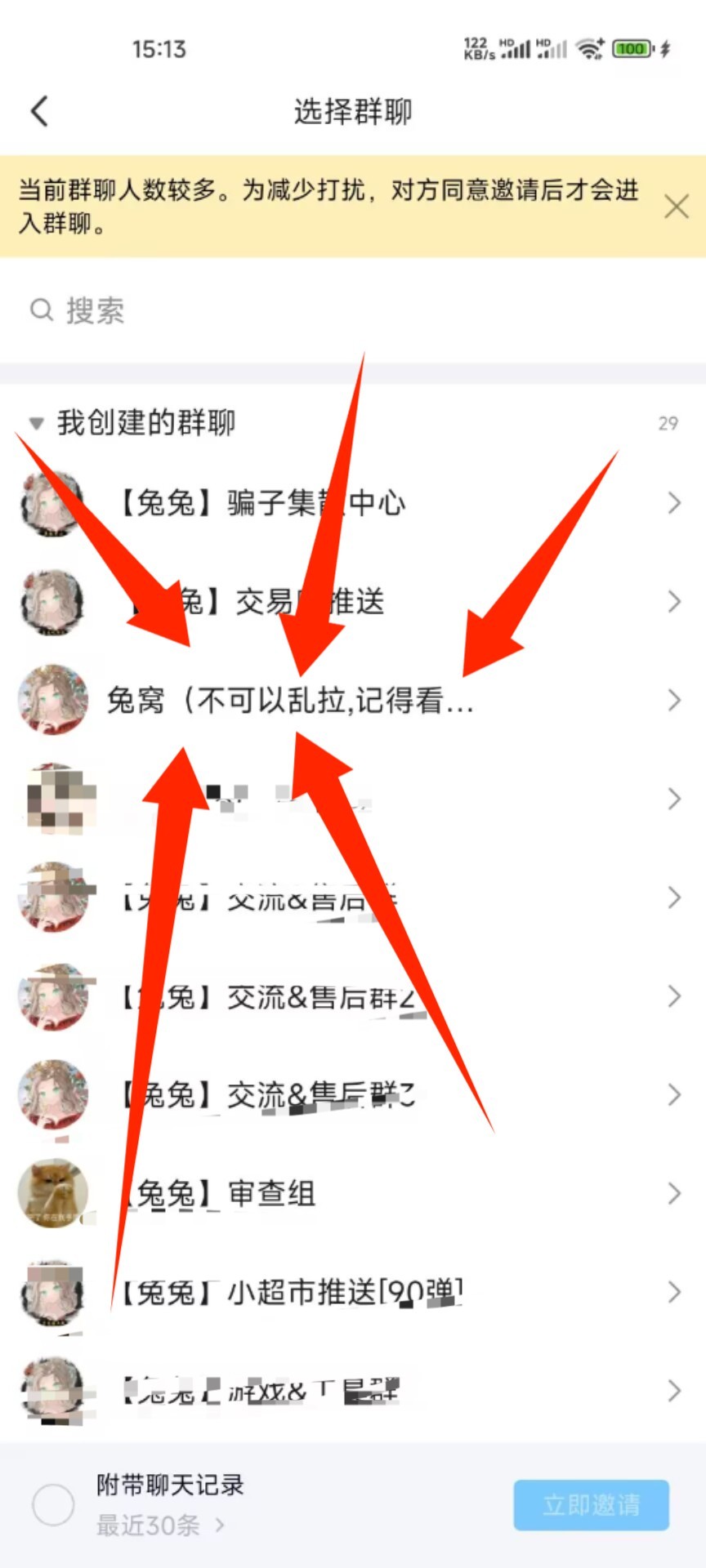This screenshot has height=1568, width=706.
Task: Select 【兔兔】小超市推送[90弹] group
Action: pos(353,1292)
